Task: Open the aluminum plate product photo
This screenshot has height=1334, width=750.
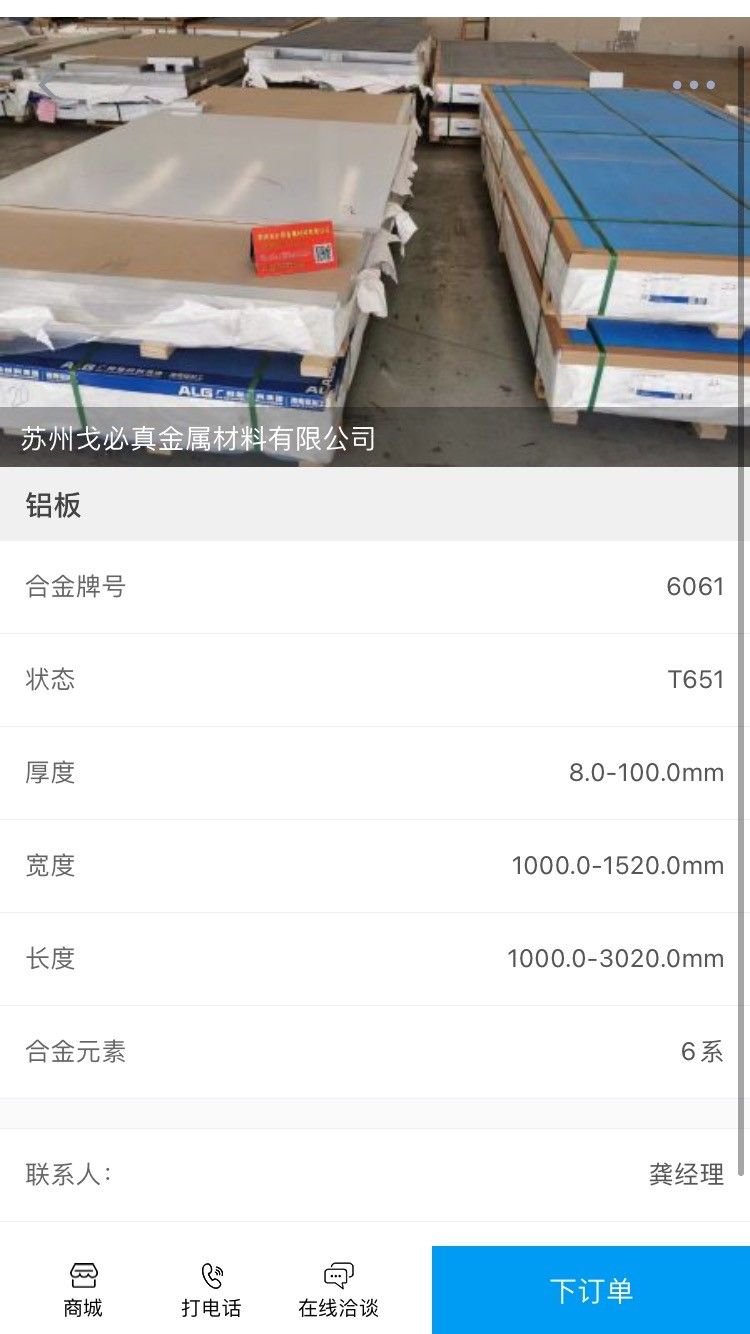Action: (375, 242)
